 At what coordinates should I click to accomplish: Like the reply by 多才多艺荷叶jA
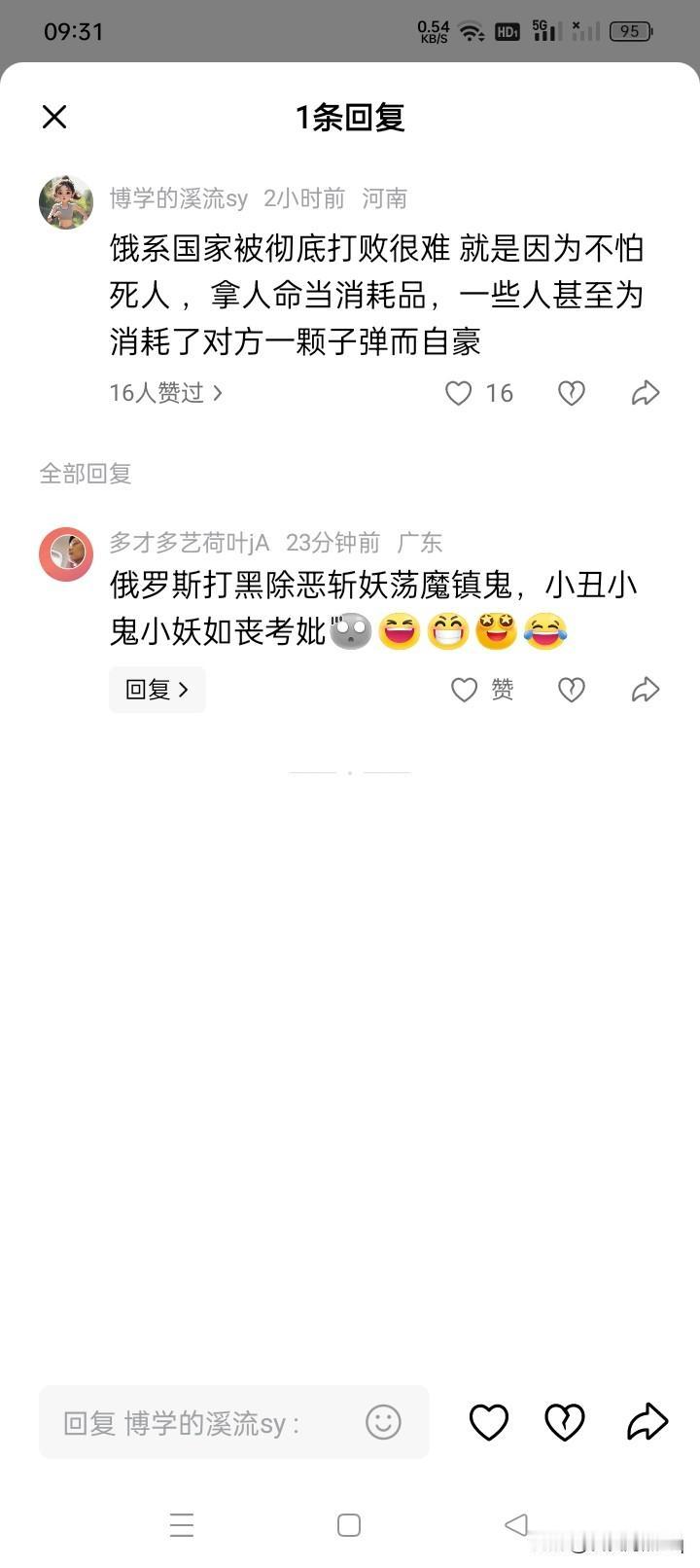coord(464,690)
